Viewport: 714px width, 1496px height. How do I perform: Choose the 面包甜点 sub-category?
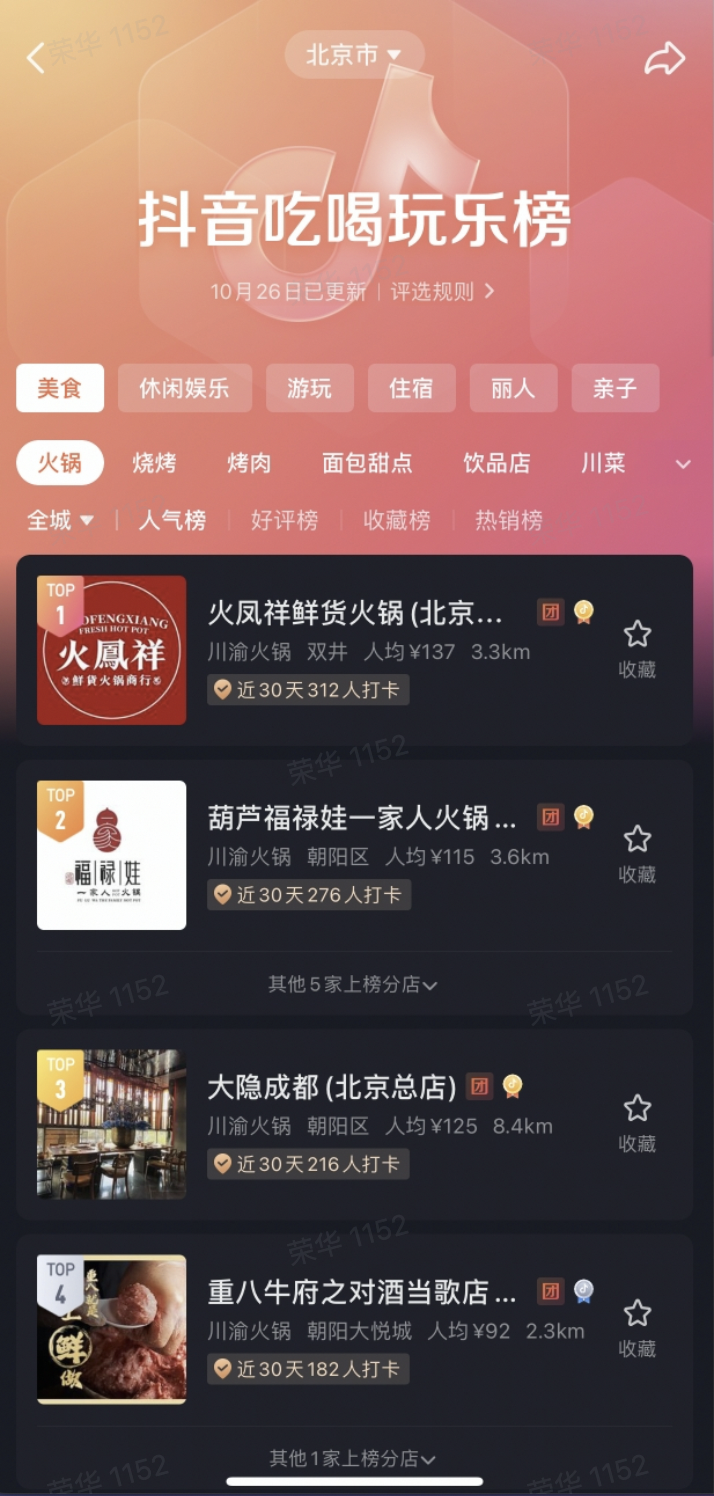pos(367,463)
